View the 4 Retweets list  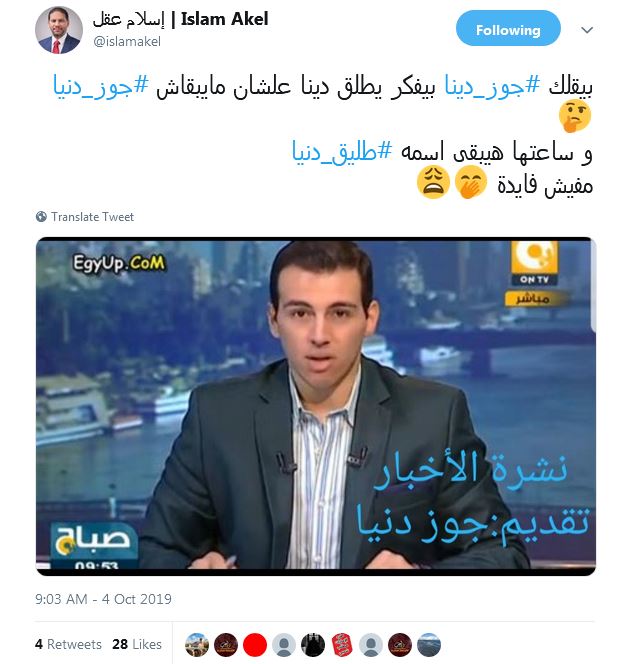pos(69,644)
